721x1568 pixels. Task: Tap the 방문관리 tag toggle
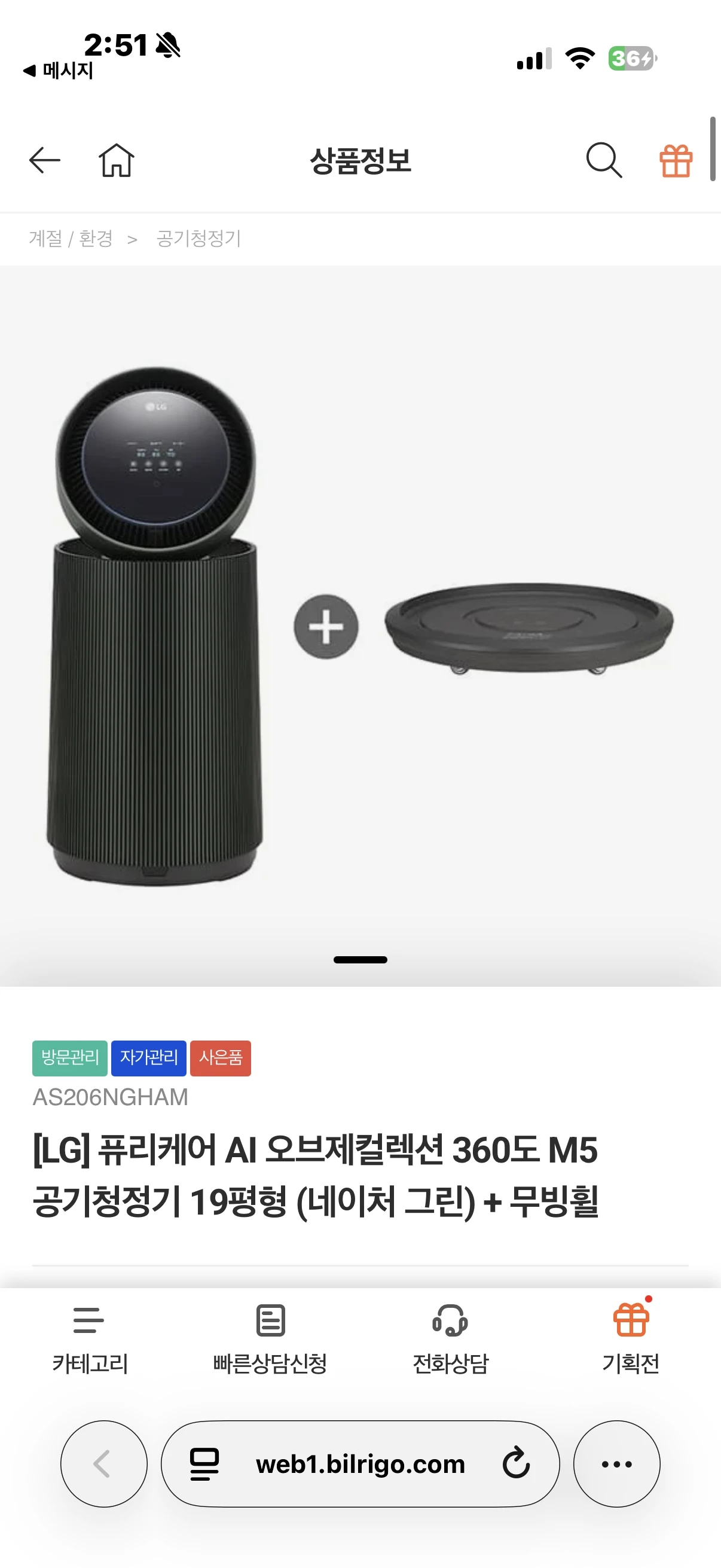(70, 1058)
